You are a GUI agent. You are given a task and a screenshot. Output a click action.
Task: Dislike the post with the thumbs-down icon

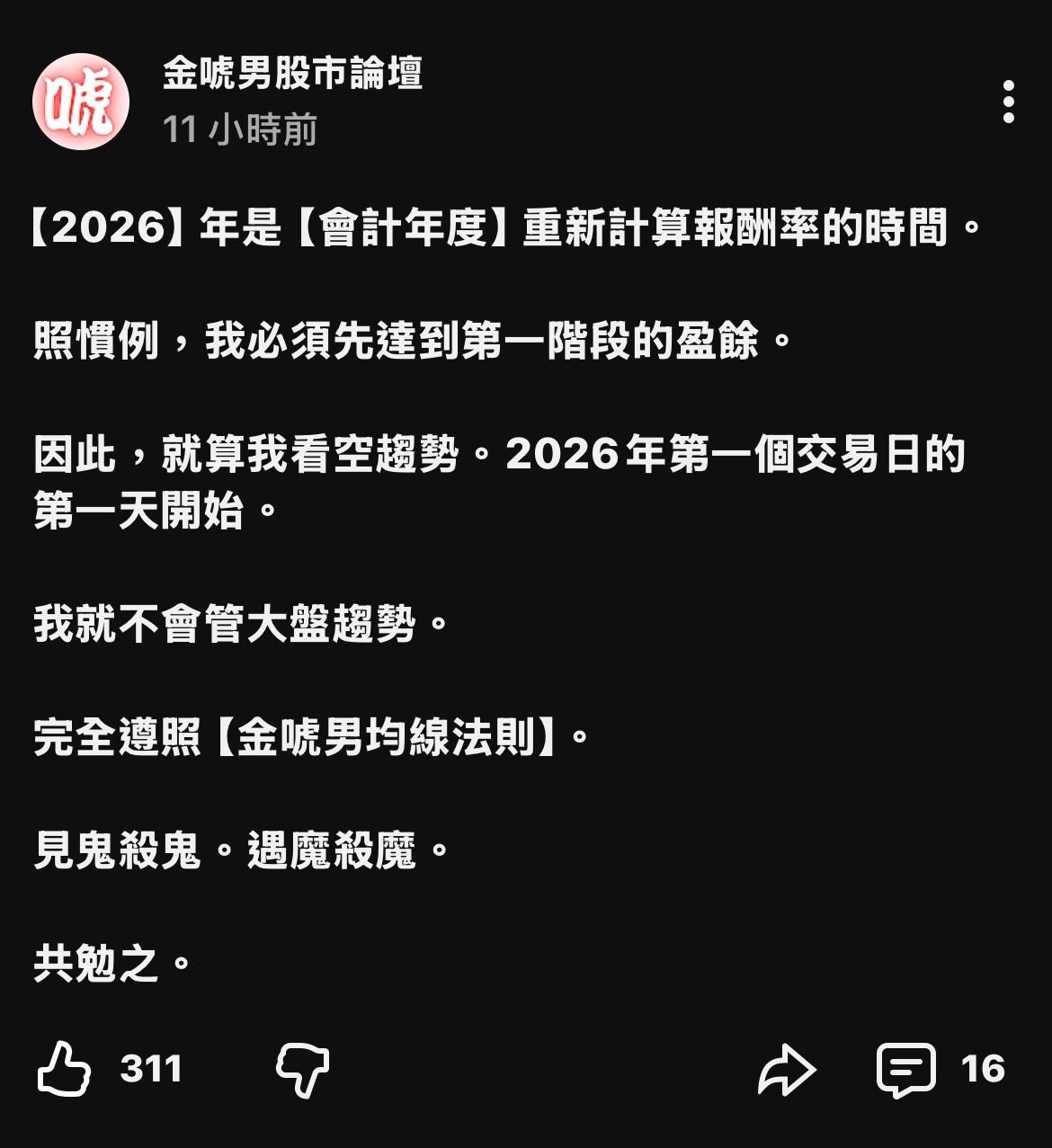[302, 1069]
